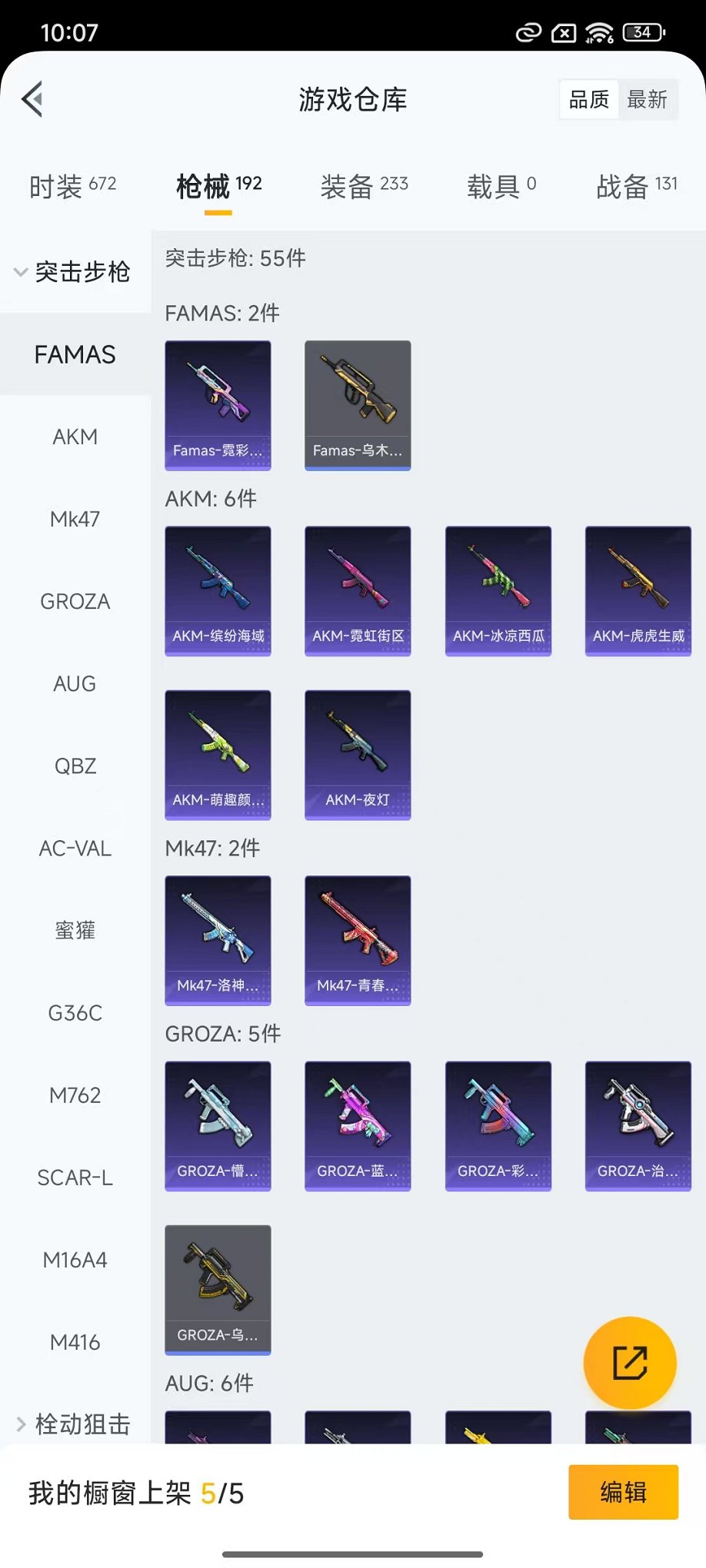This screenshot has width=706, height=1568.
Task: Jump to the M416 section
Action: click(75, 1342)
